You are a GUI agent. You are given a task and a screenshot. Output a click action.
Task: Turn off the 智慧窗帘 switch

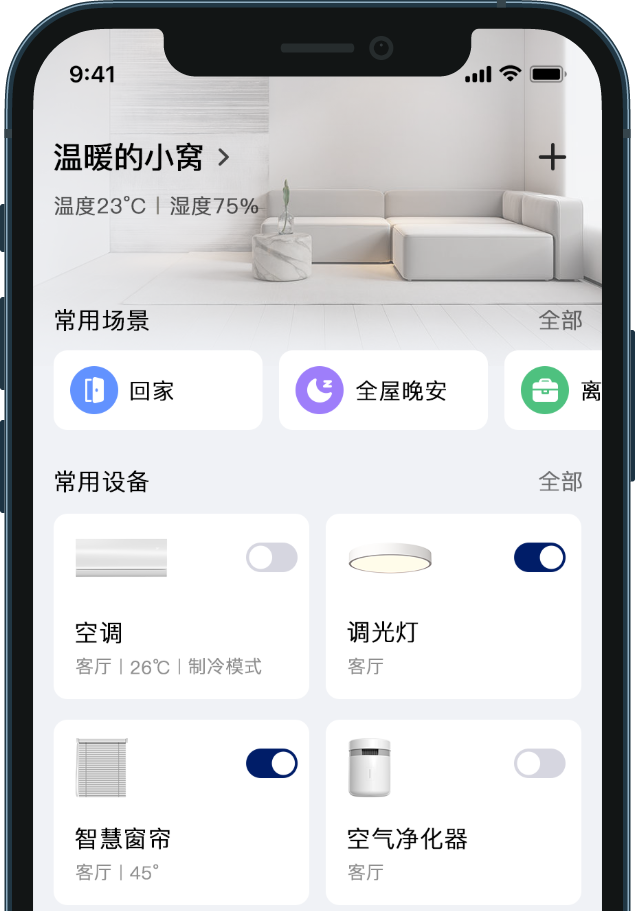(271, 763)
